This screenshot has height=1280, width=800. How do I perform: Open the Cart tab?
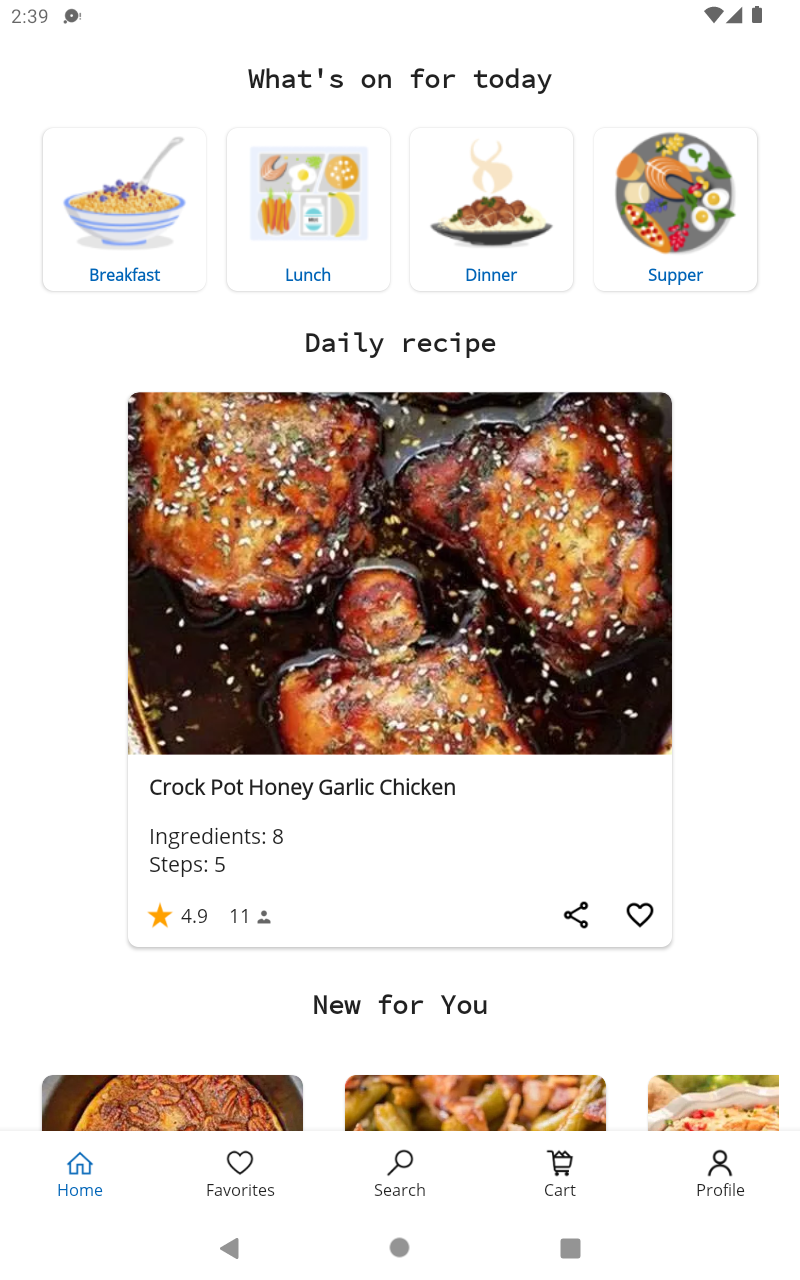(560, 1174)
